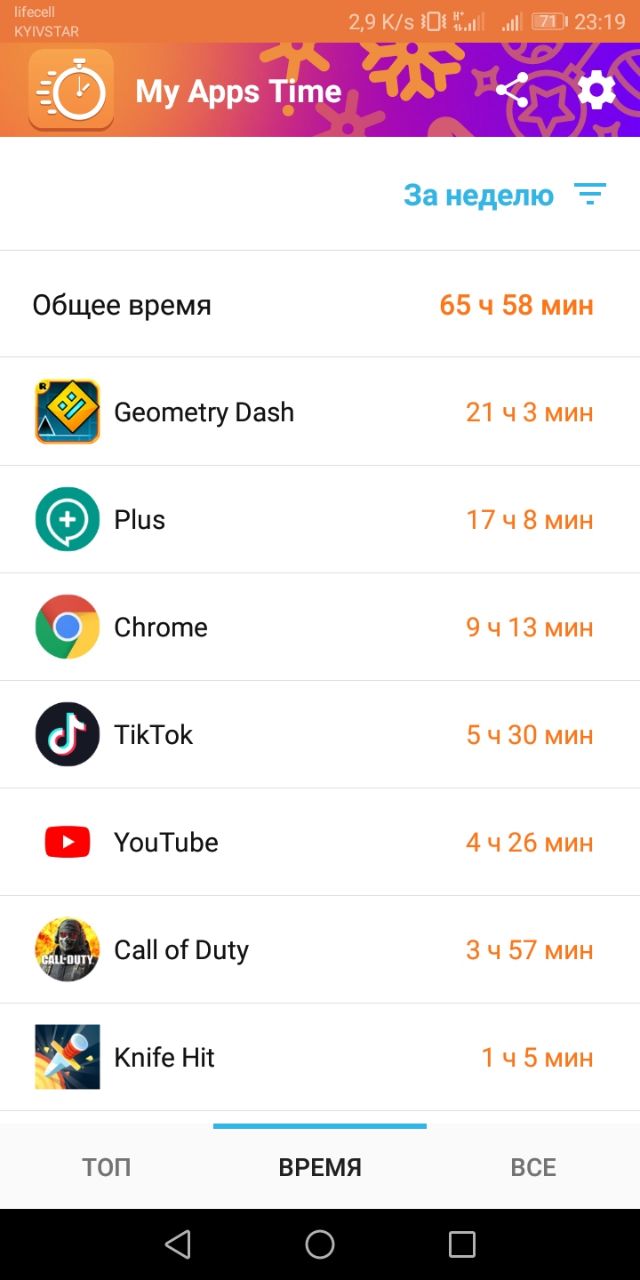Open the YouTube usage row
Viewport: 640px width, 1280px height.
pos(320,842)
